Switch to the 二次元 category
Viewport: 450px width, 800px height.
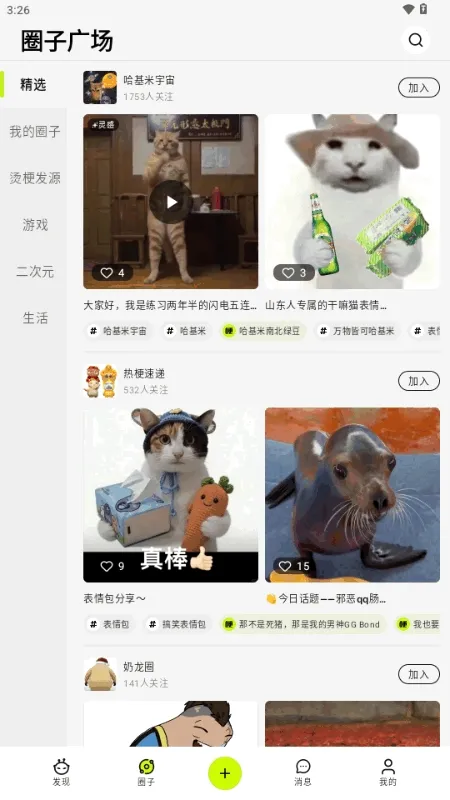click(x=34, y=271)
